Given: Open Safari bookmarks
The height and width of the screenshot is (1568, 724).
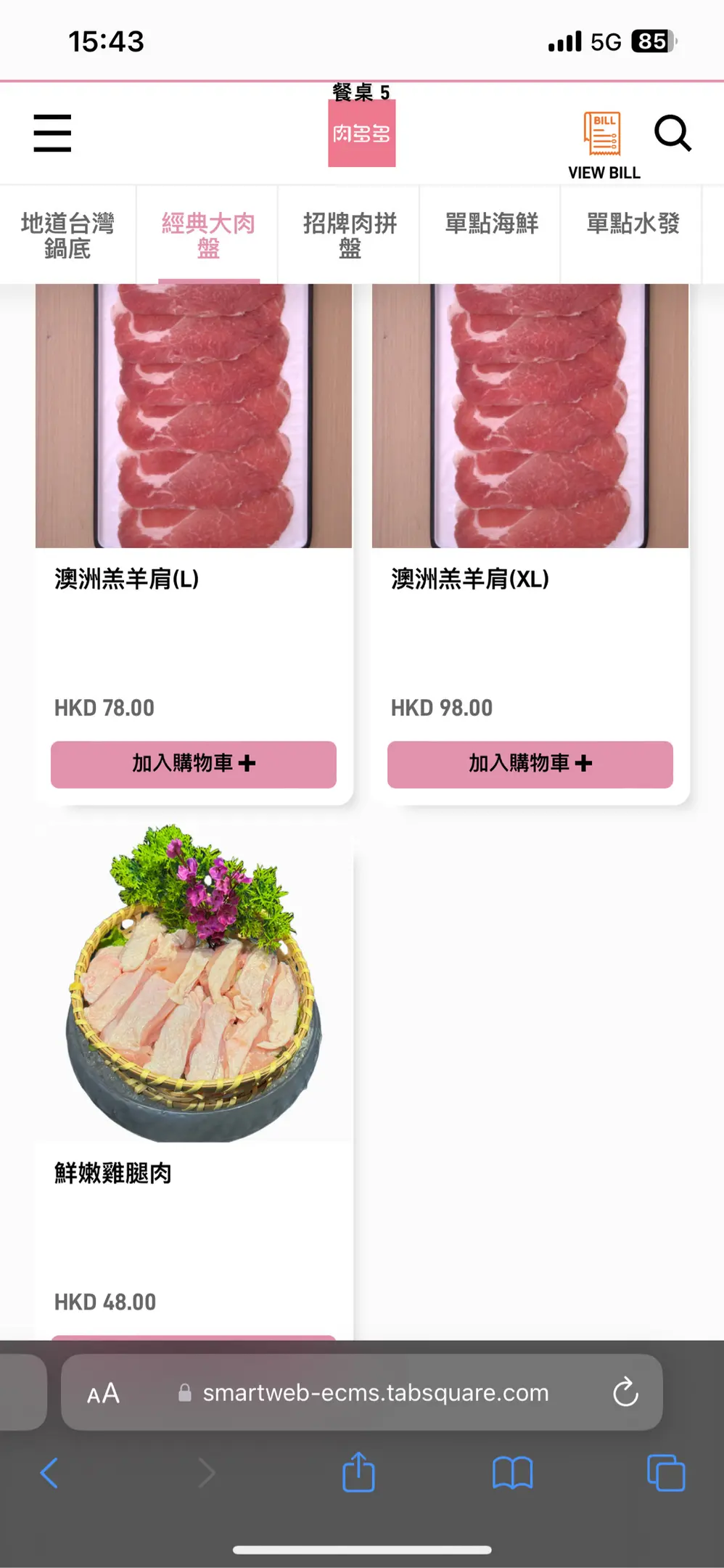Looking at the screenshot, I should (512, 1473).
